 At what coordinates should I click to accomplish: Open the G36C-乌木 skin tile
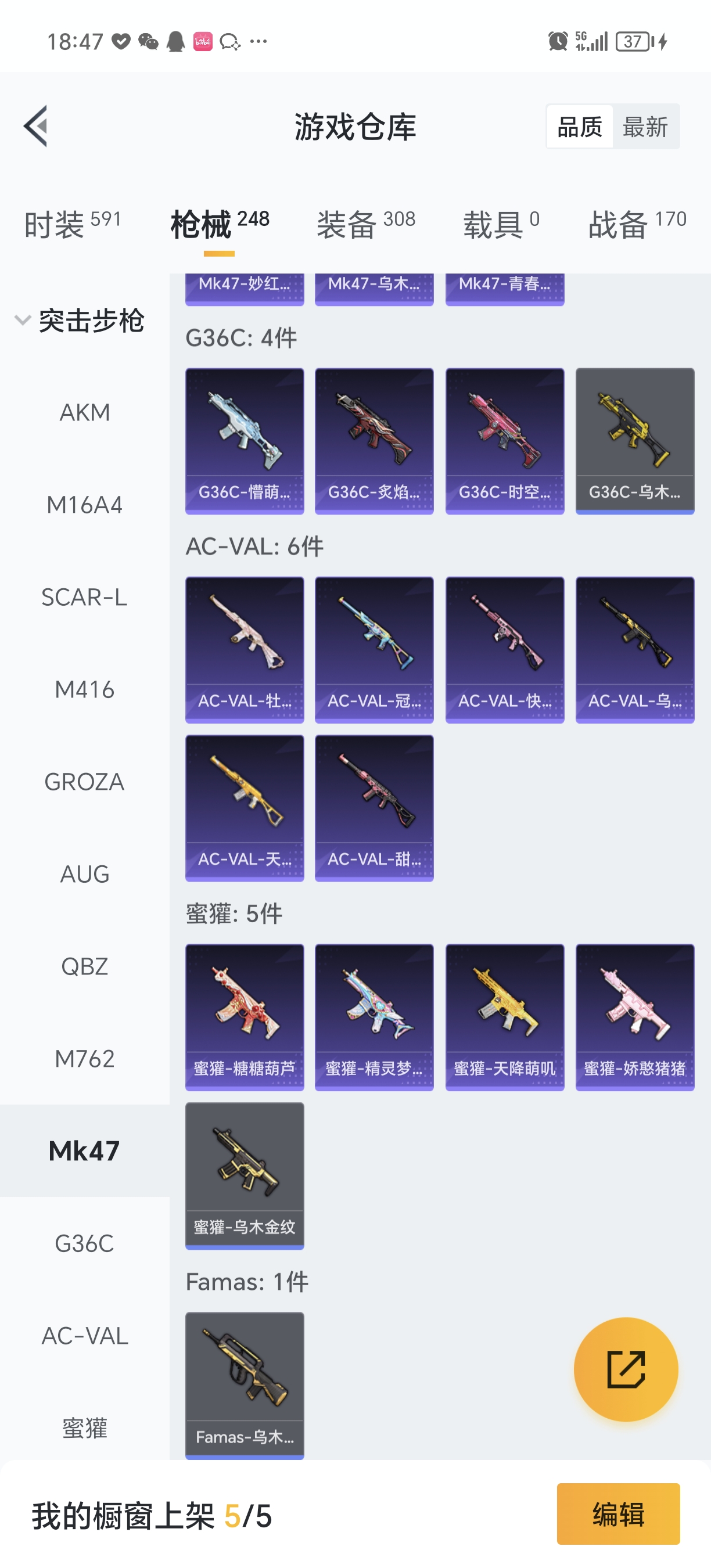(634, 441)
